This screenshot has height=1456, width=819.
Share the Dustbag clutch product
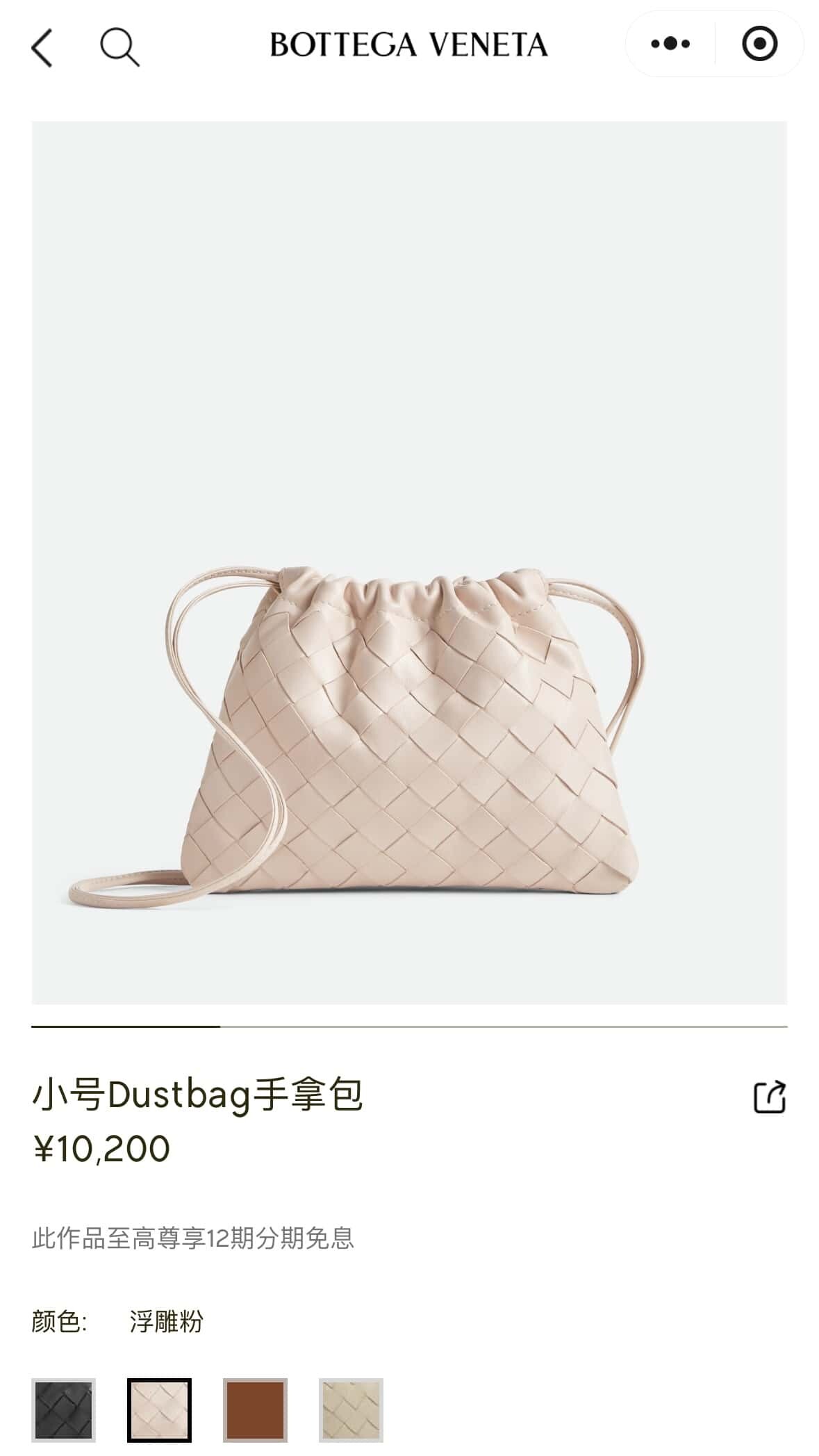770,1097
